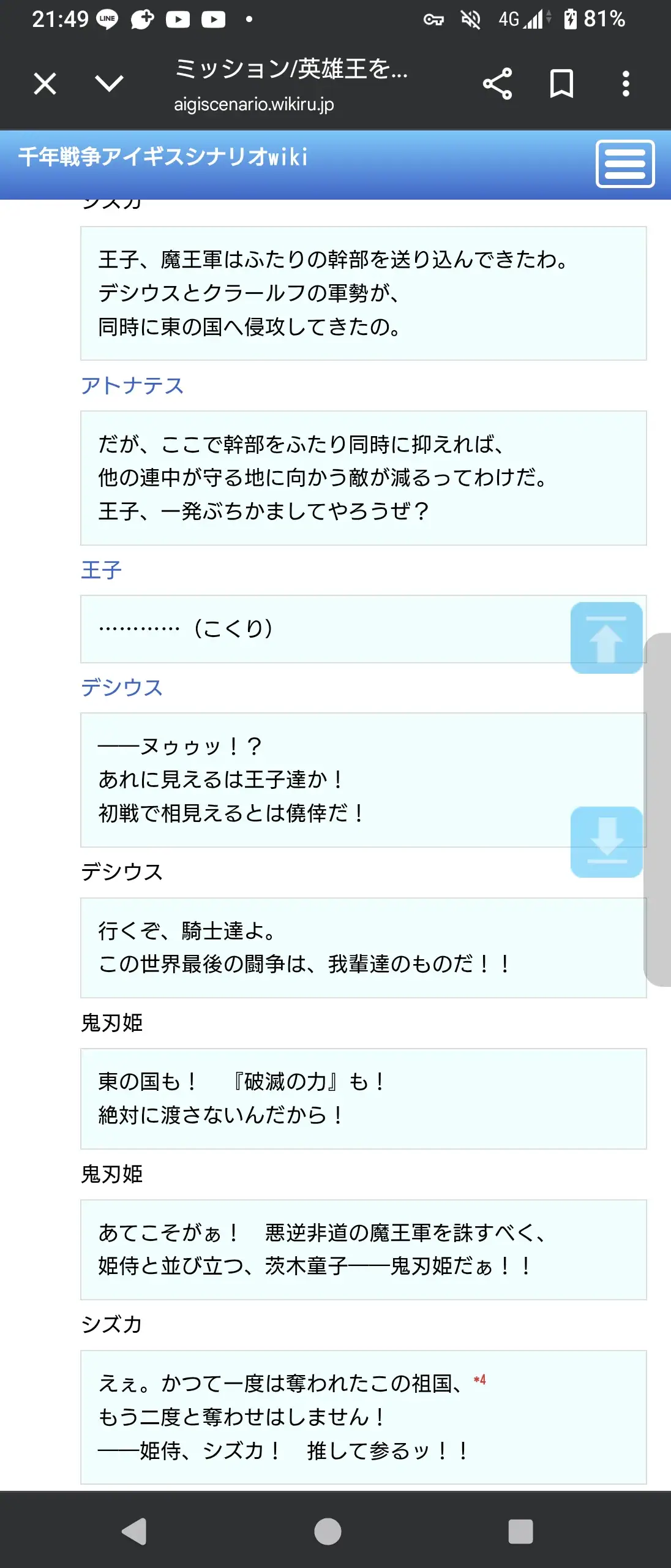671x1568 pixels.
Task: Close the current browser tab
Action: pos(44,85)
